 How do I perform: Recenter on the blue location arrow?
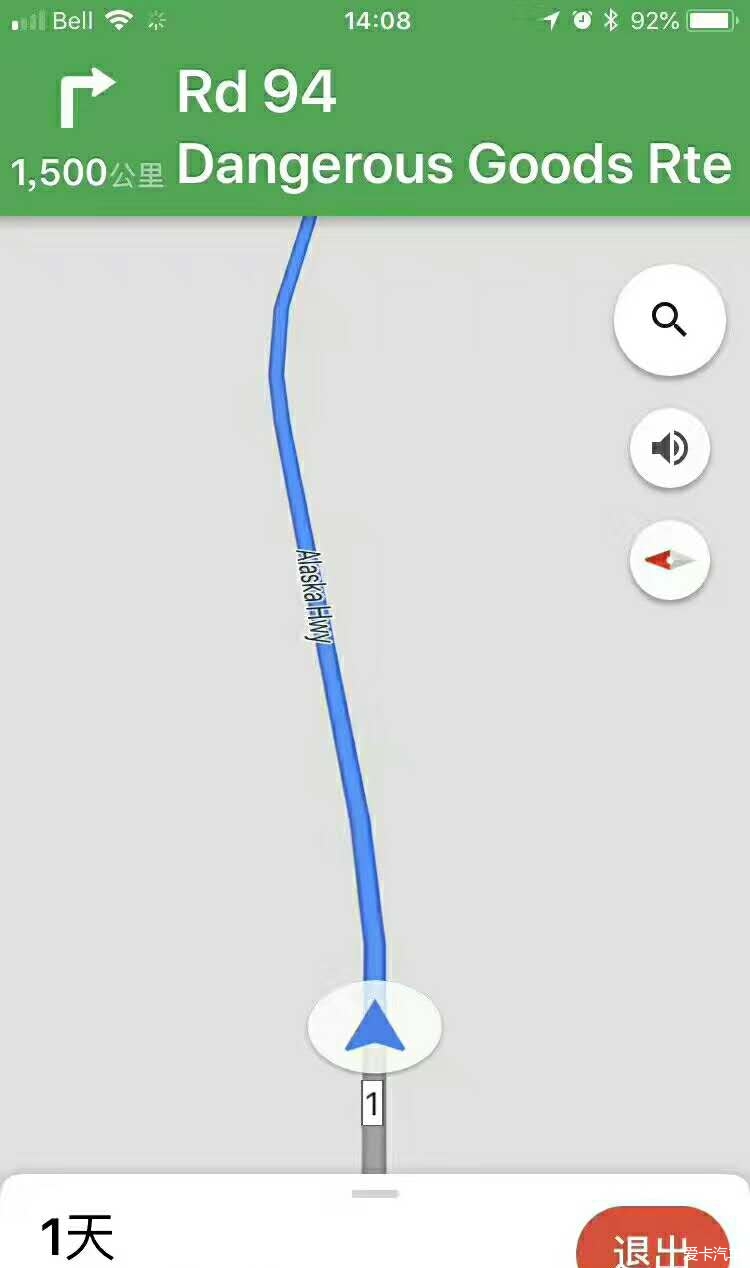point(375,1027)
